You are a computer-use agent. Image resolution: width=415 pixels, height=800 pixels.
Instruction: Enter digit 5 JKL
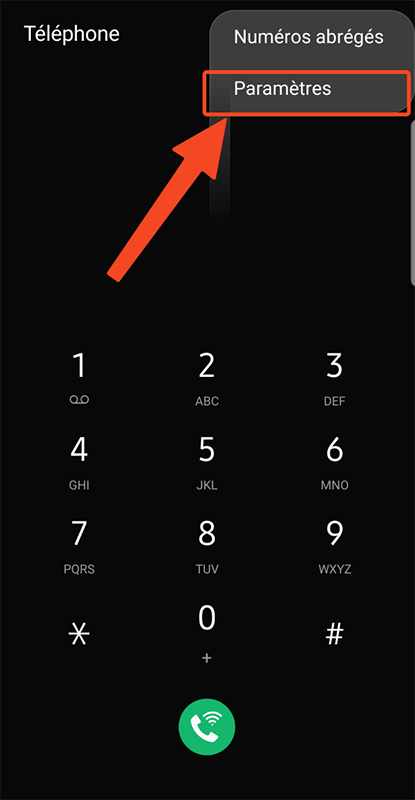pos(207,462)
